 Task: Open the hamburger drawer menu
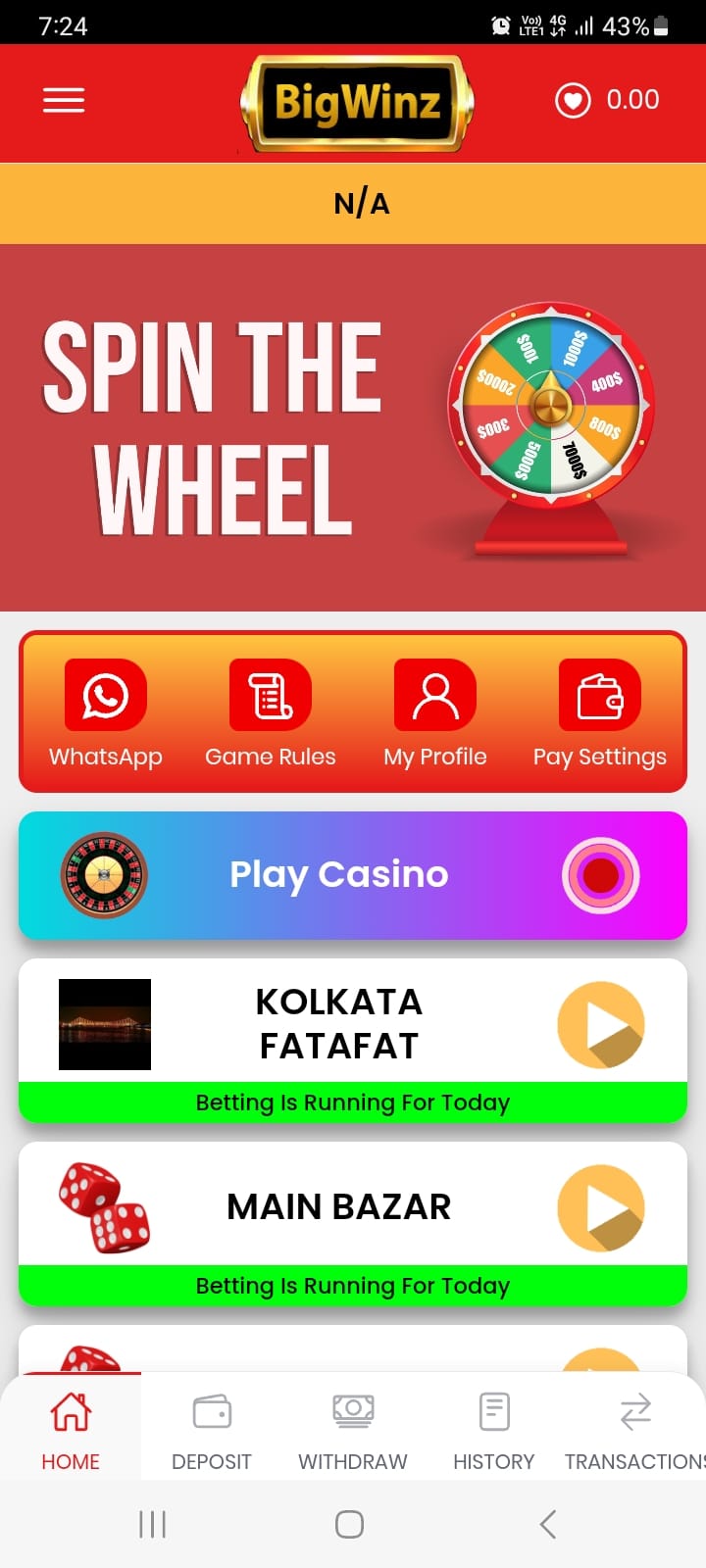64,100
